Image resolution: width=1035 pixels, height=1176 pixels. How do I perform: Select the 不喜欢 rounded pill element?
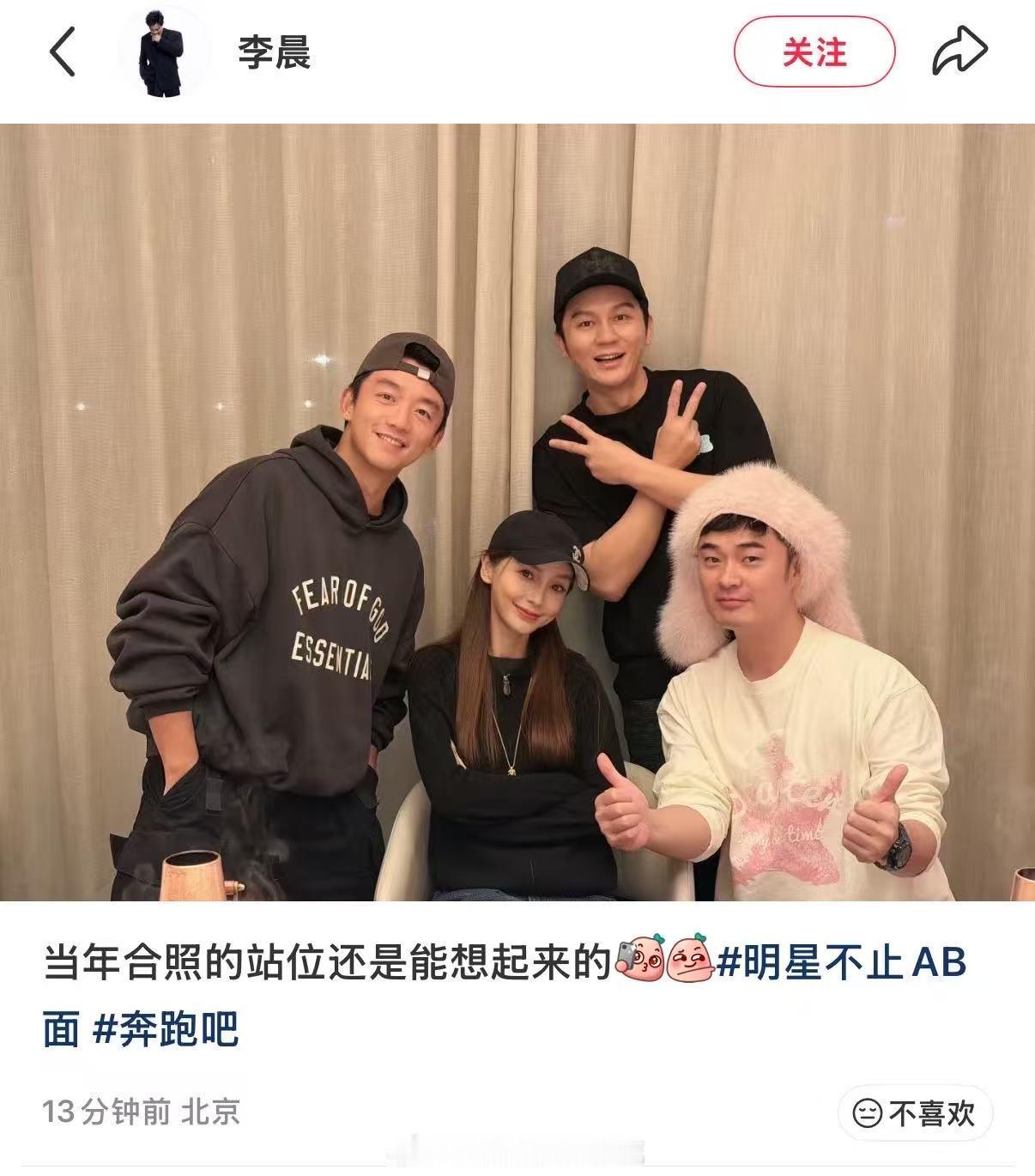(914, 1114)
